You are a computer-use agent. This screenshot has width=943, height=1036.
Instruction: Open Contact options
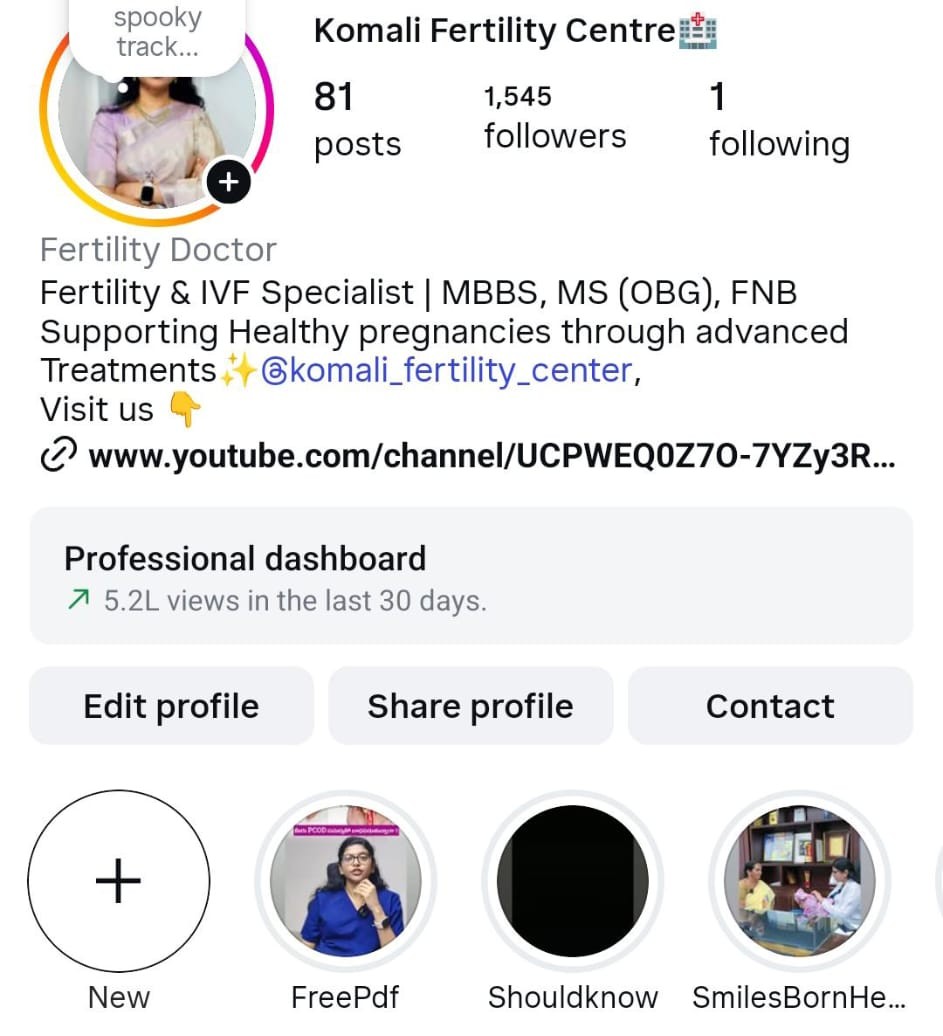pos(770,706)
